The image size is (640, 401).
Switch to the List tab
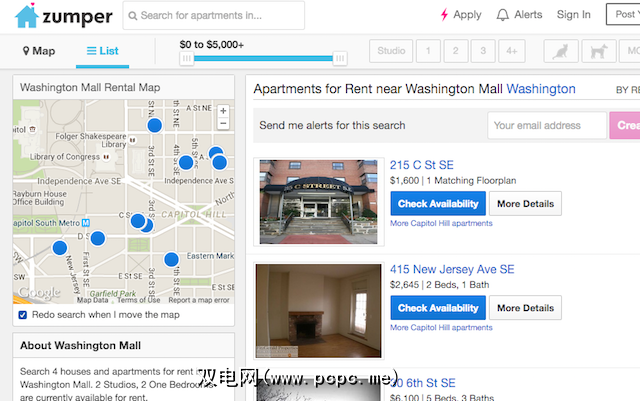tap(103, 51)
